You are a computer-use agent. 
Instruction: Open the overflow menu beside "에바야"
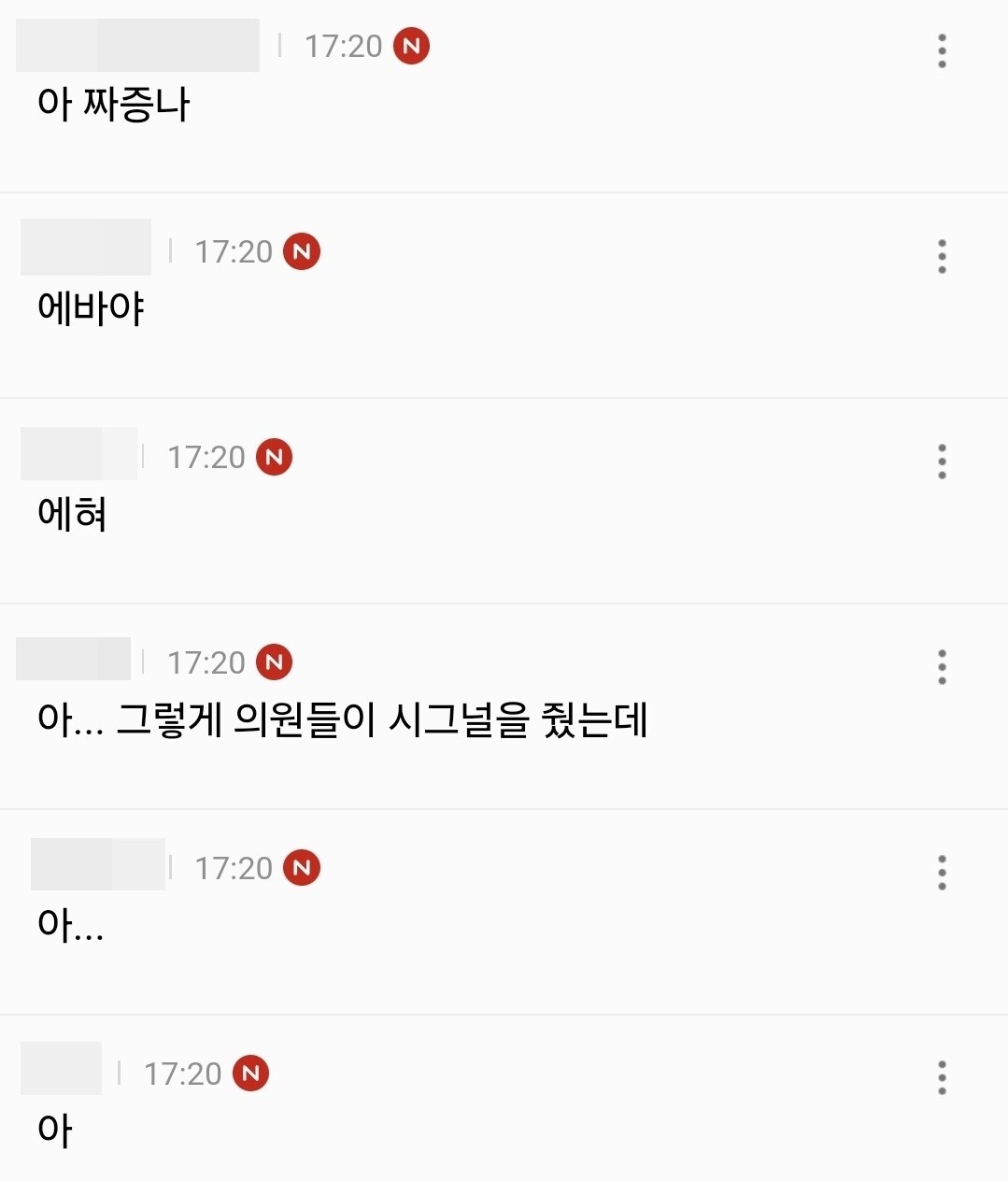942,256
